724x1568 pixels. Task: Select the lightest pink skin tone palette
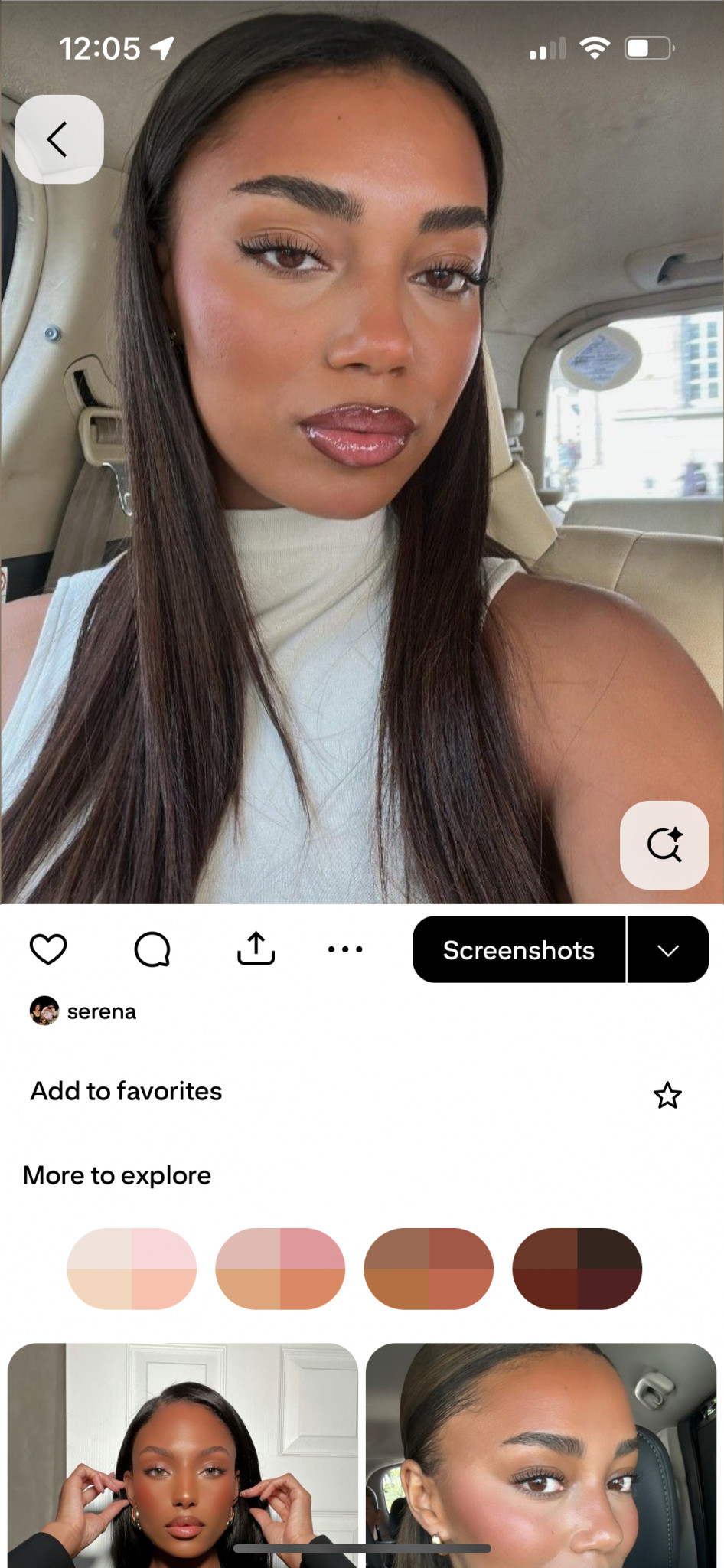[x=132, y=1269]
